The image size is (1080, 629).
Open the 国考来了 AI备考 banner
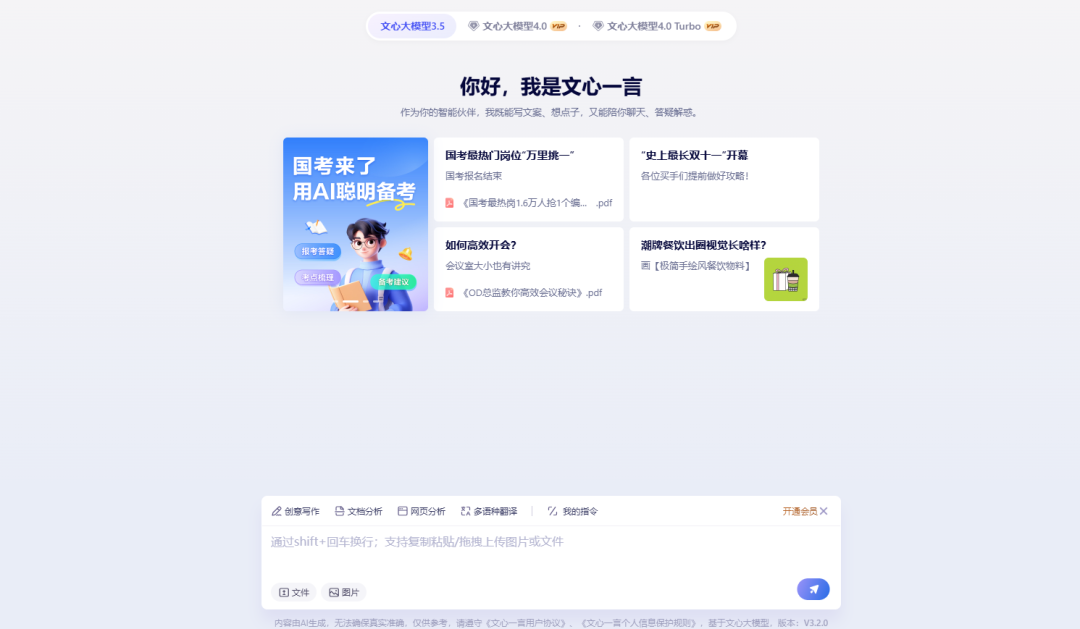(355, 224)
